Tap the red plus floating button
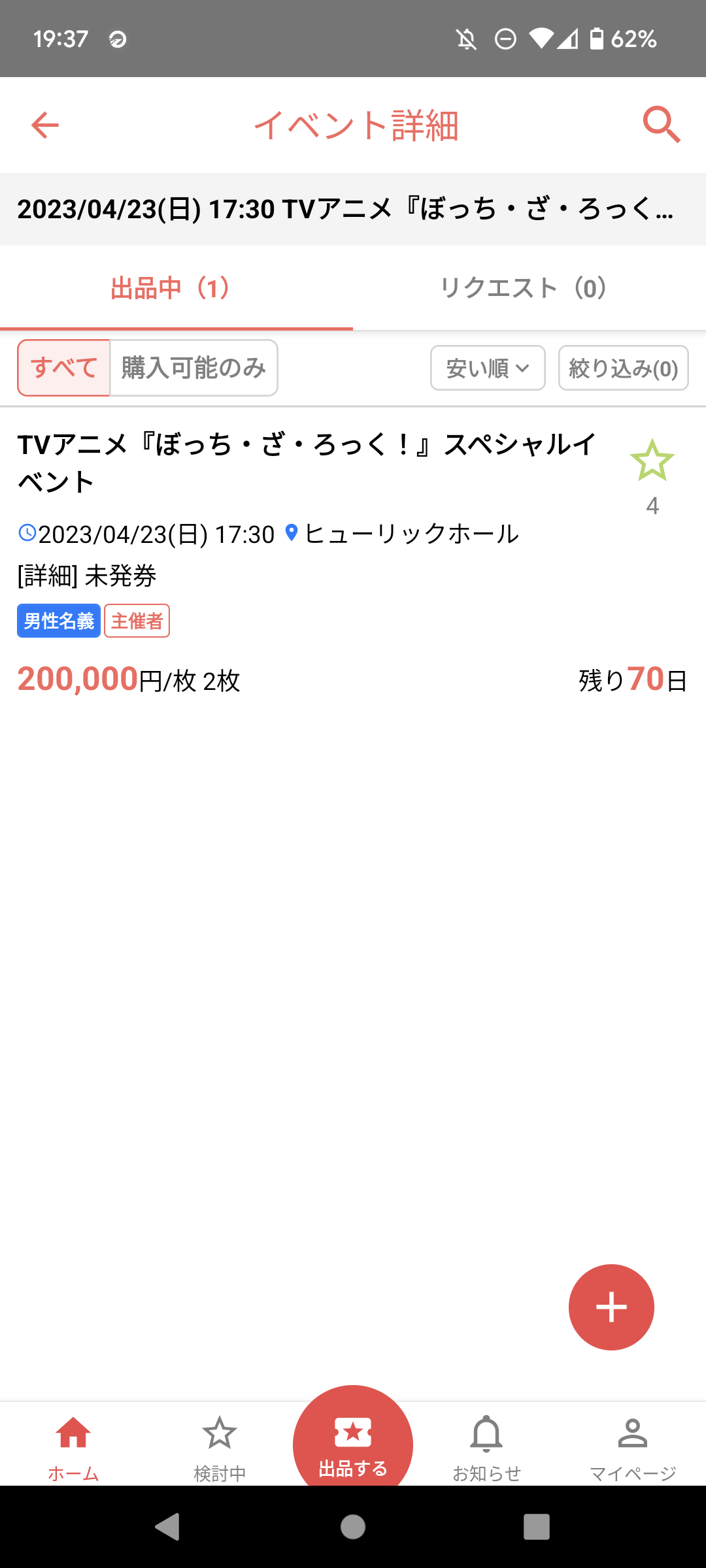Screen dimensions: 706x1568 (611, 1307)
